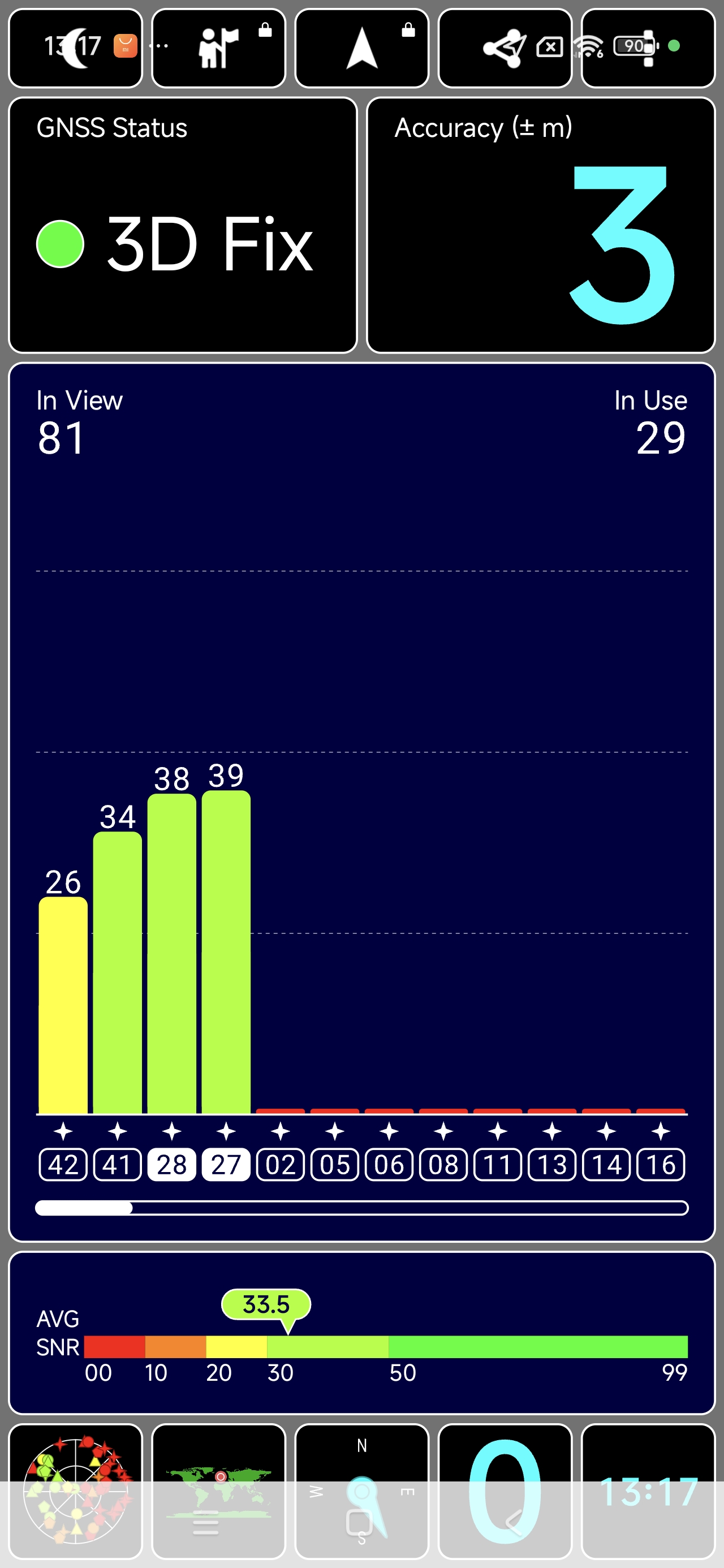The width and height of the screenshot is (724, 1568).
Task: Open the compass tile
Action: 361,1491
